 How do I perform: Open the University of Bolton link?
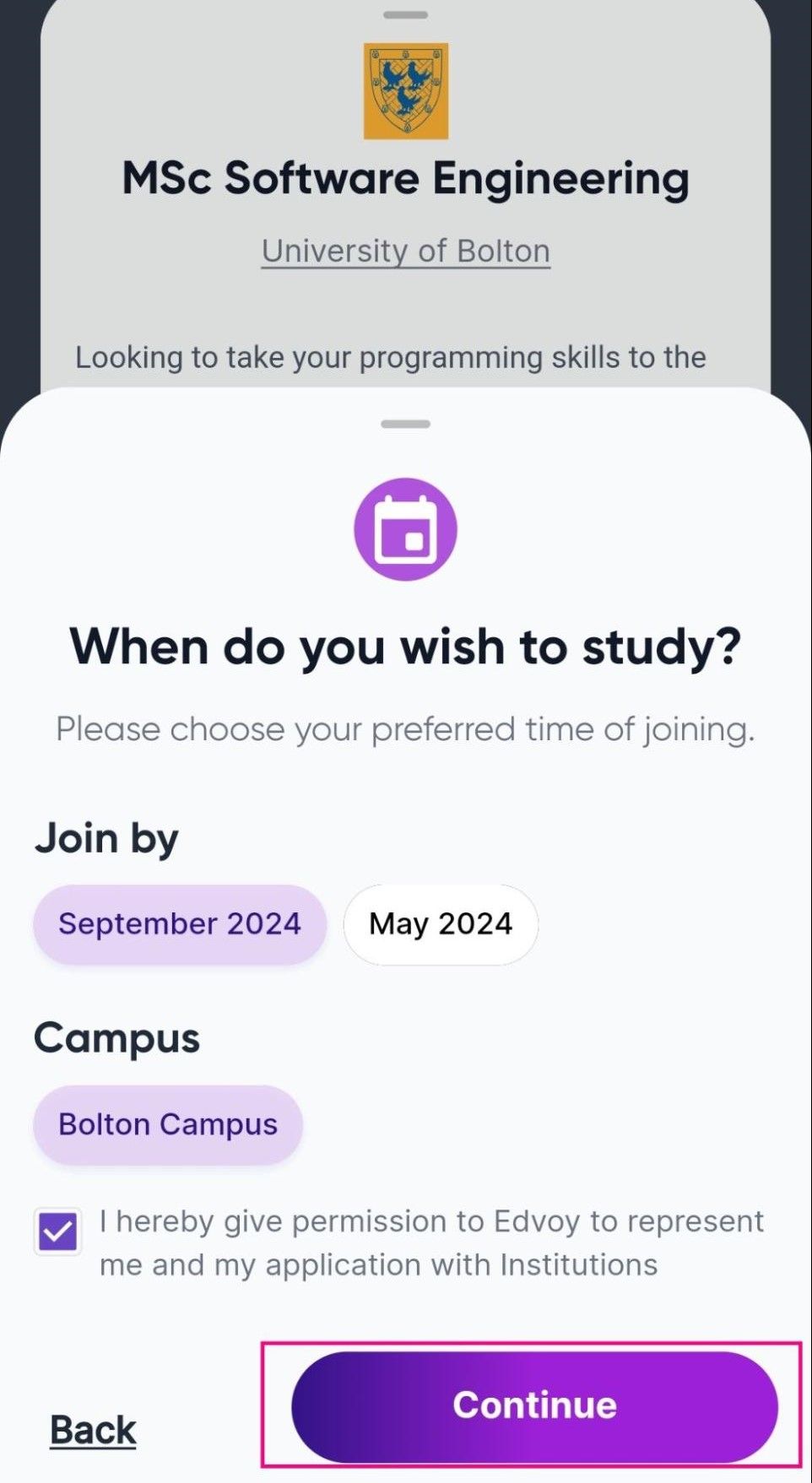[x=406, y=252]
